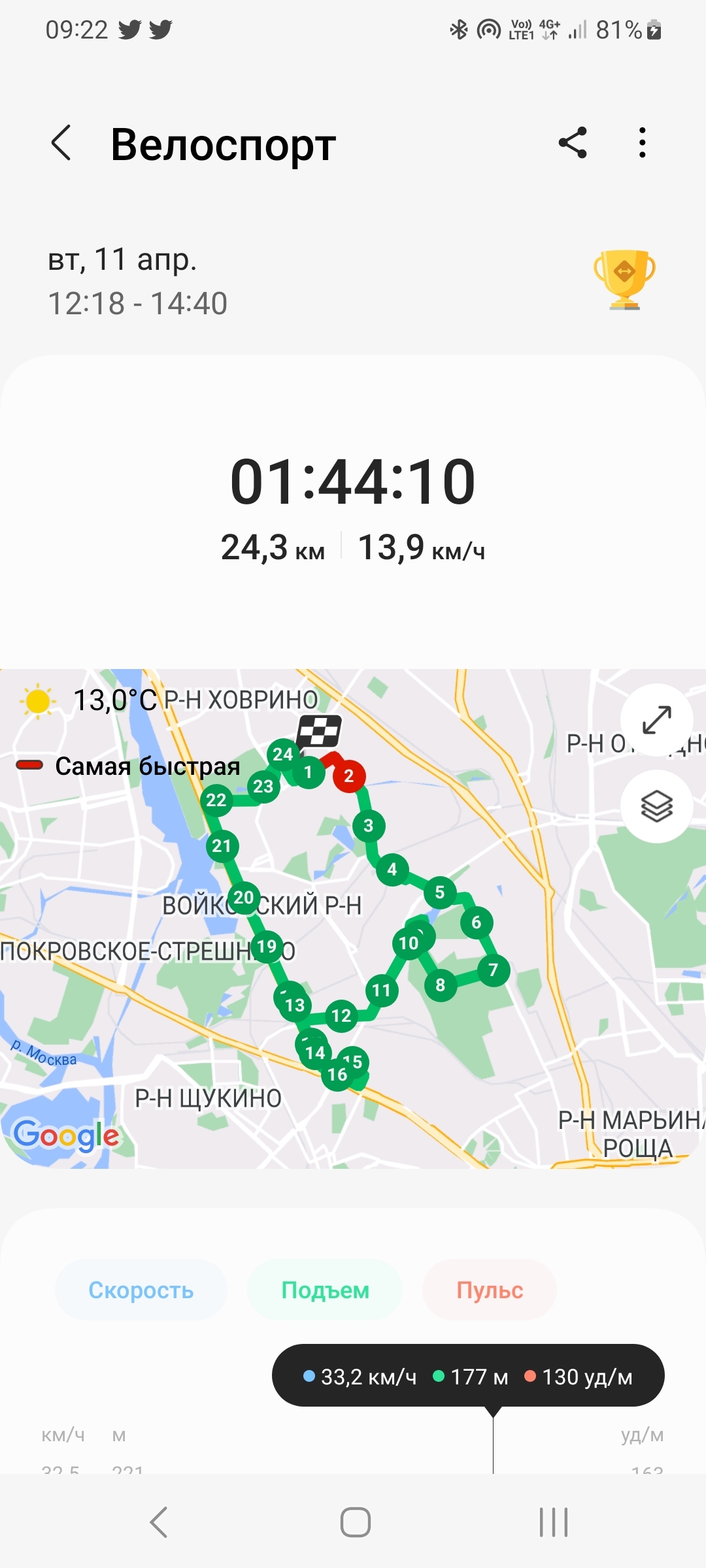Expand the route map to full screen

(x=656, y=720)
